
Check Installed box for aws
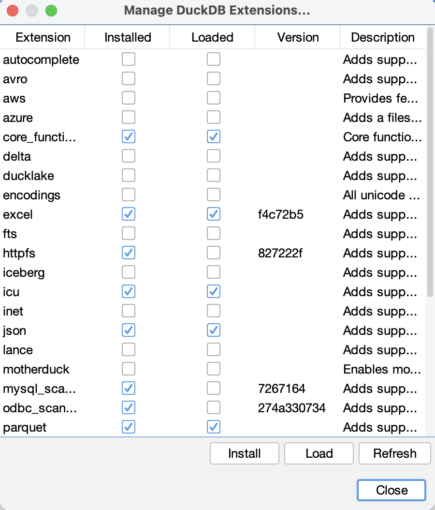coord(128,98)
